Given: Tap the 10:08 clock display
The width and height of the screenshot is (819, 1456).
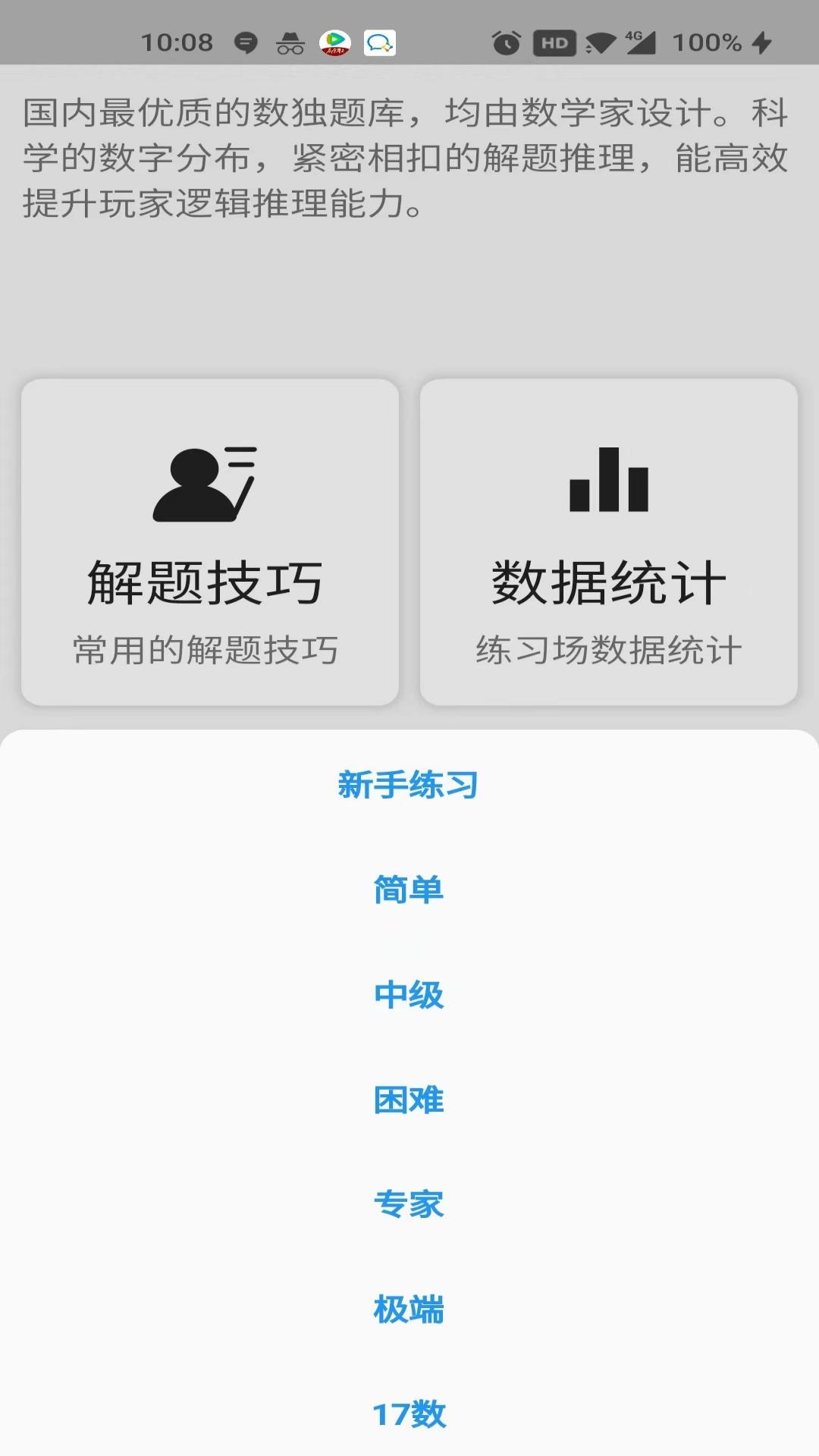Looking at the screenshot, I should coord(178,42).
